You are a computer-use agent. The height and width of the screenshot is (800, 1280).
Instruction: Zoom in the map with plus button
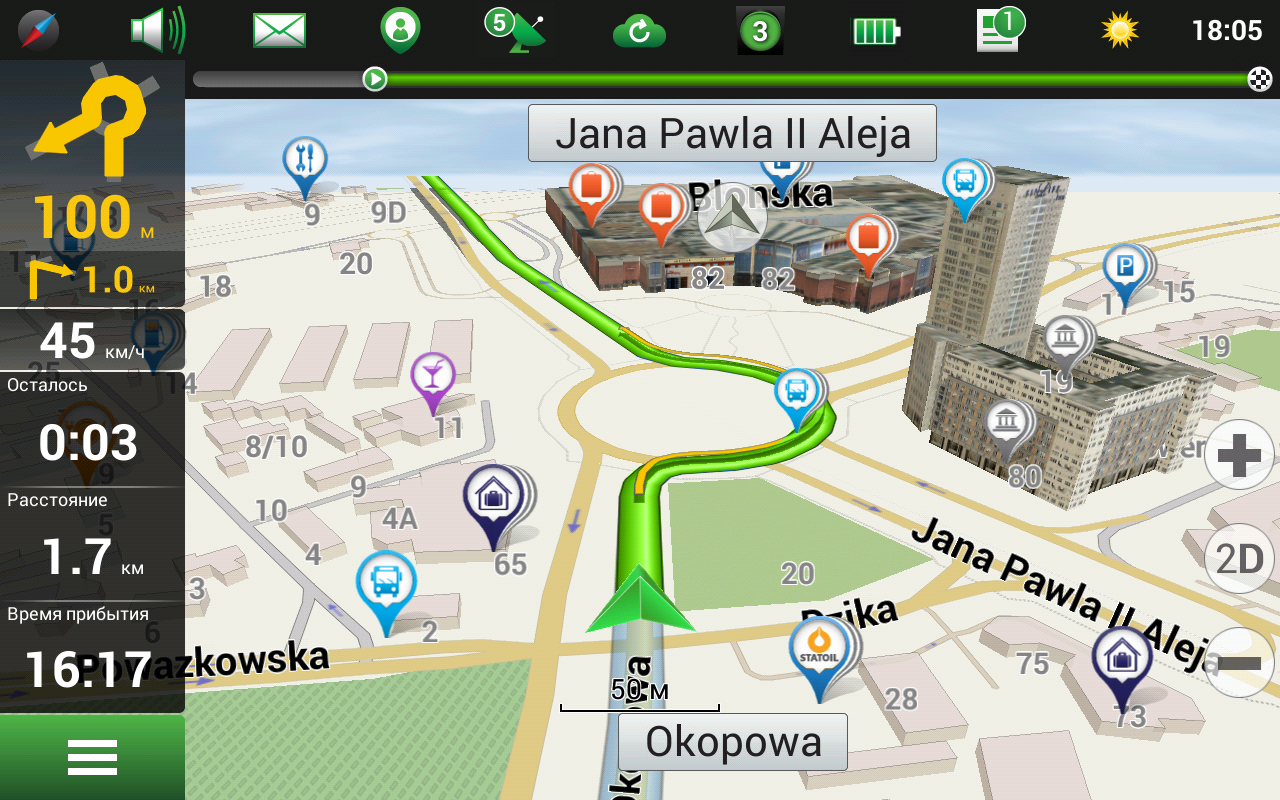point(1239,456)
